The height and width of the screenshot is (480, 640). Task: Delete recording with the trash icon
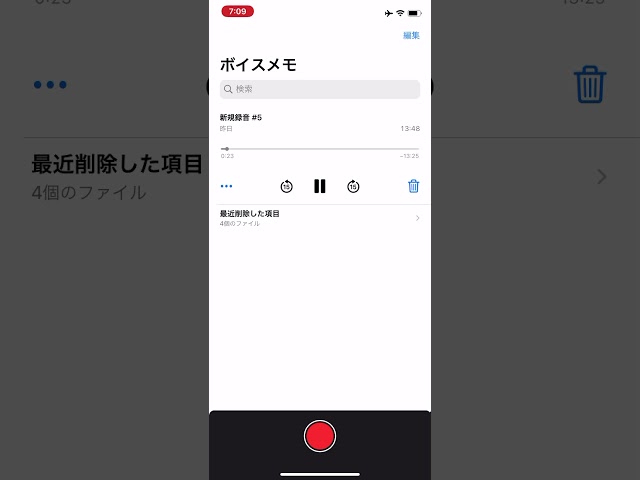[x=413, y=186]
